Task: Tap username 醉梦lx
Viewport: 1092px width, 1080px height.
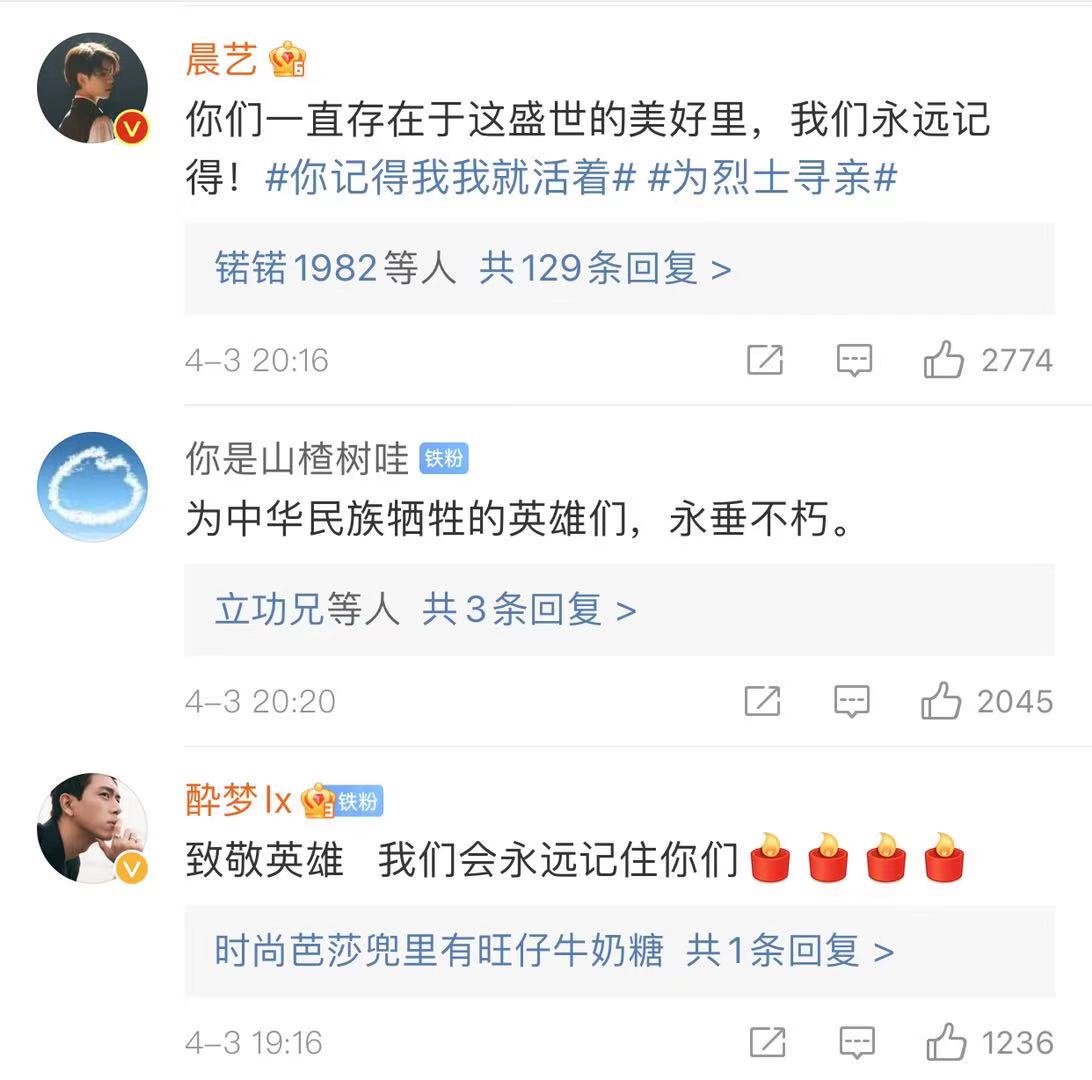Action: tap(238, 801)
